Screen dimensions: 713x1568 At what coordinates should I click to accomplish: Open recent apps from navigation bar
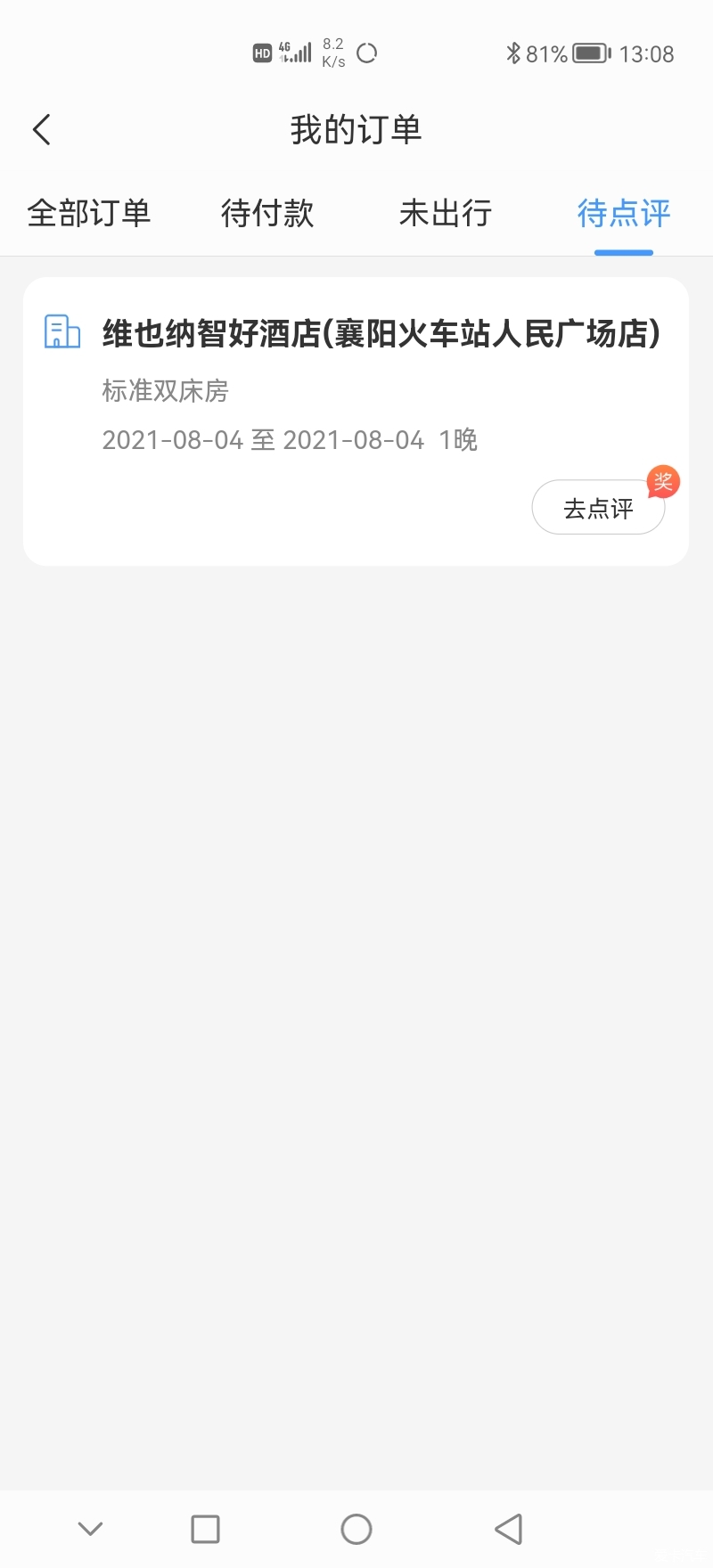click(x=205, y=1530)
